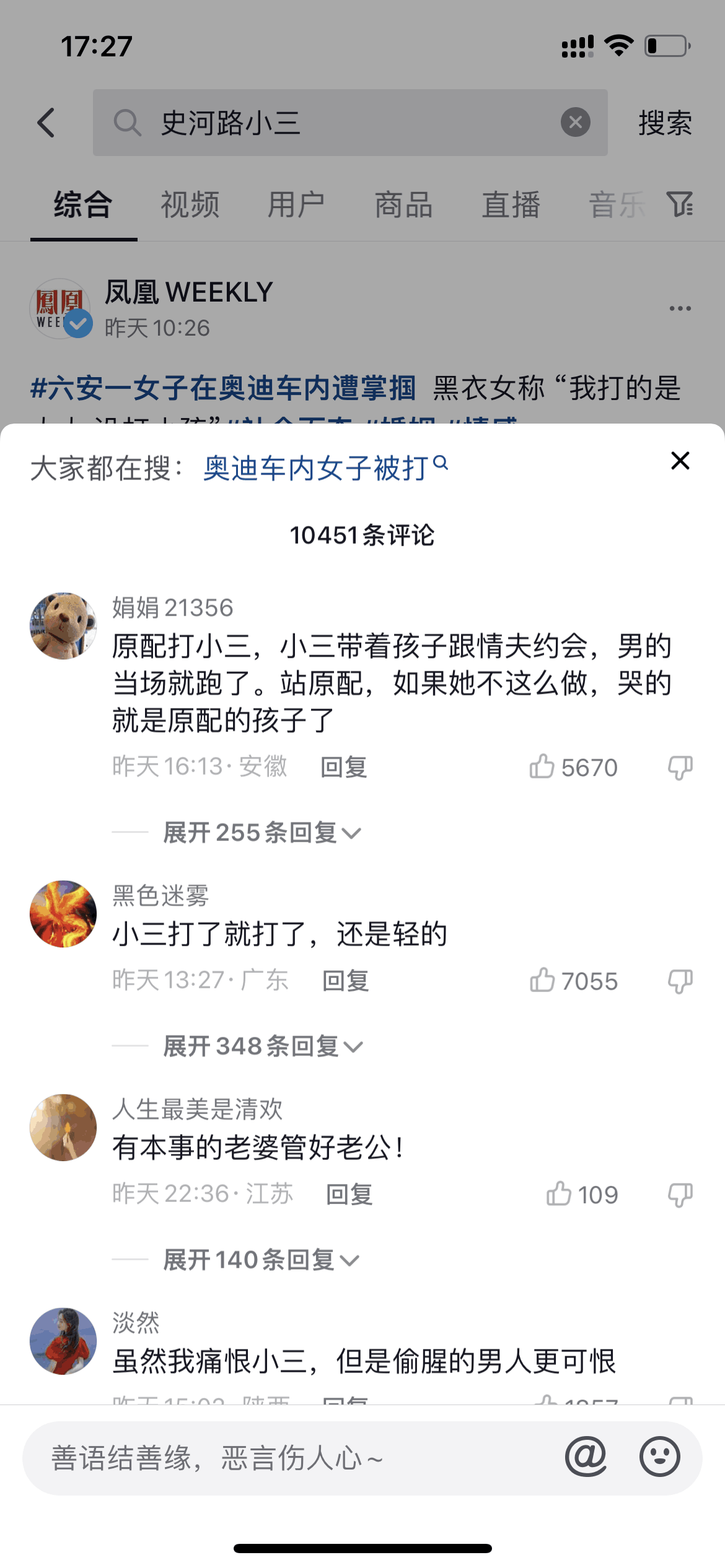Screen dimensions: 725x1568
Task: Mention someone with the @ icon
Action: pyautogui.click(x=586, y=1457)
